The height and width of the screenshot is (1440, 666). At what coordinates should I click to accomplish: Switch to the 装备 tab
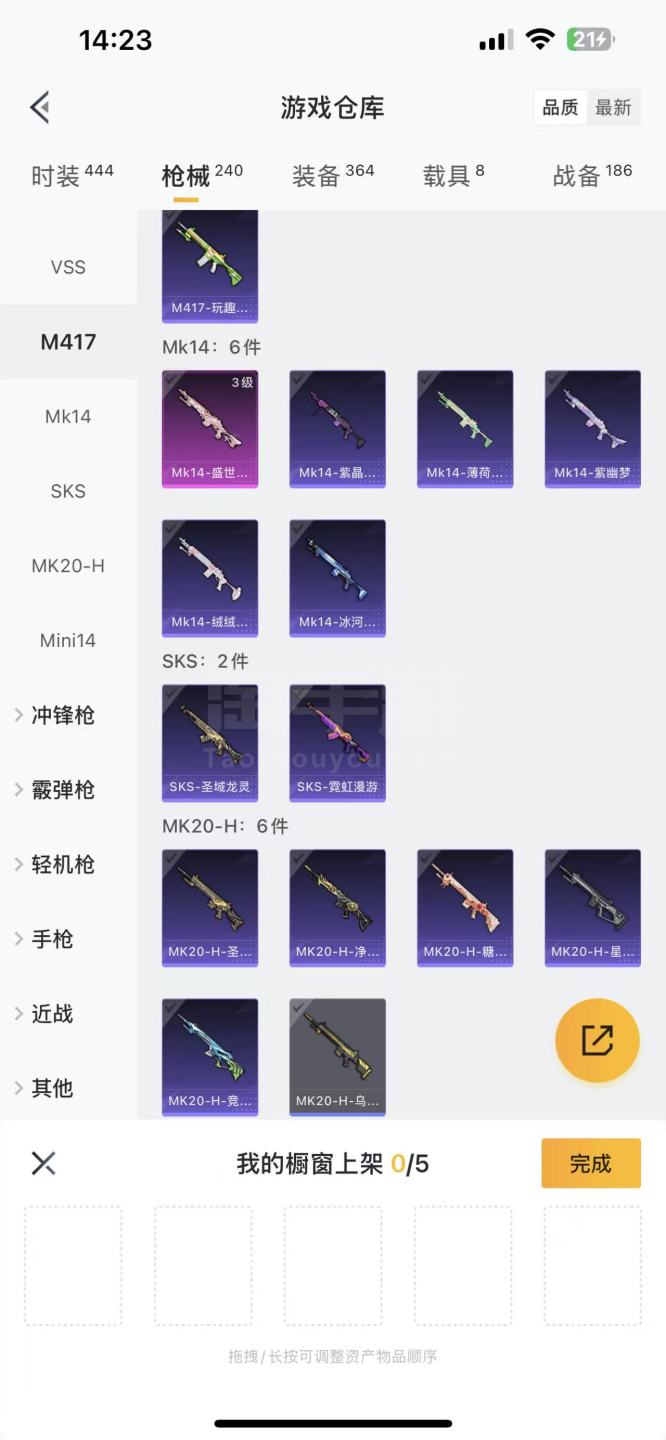tap(332, 176)
